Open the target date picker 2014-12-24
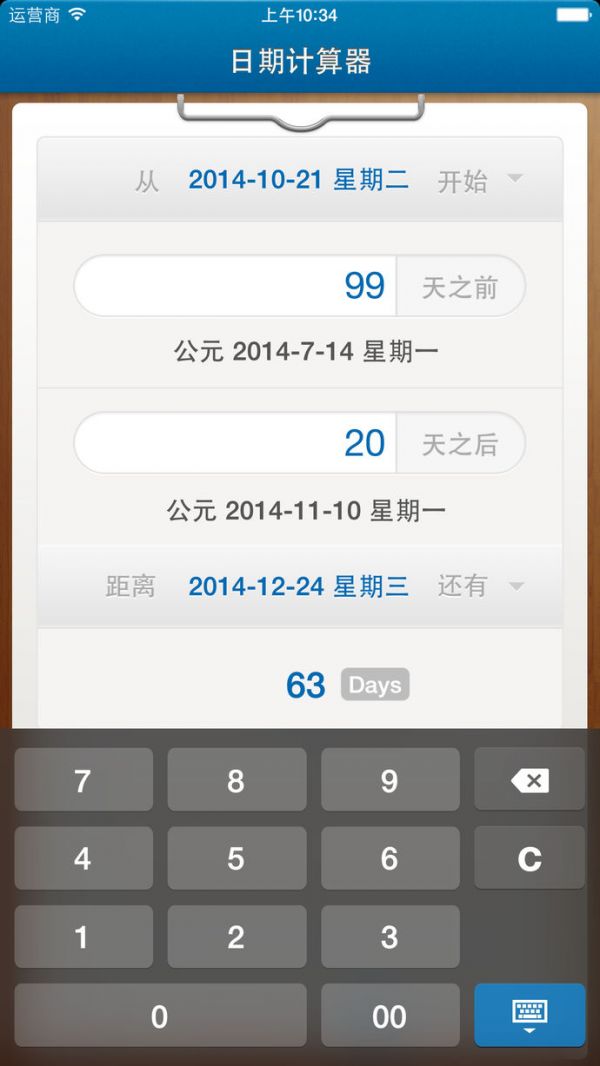This screenshot has height=1066, width=600. (x=298, y=586)
